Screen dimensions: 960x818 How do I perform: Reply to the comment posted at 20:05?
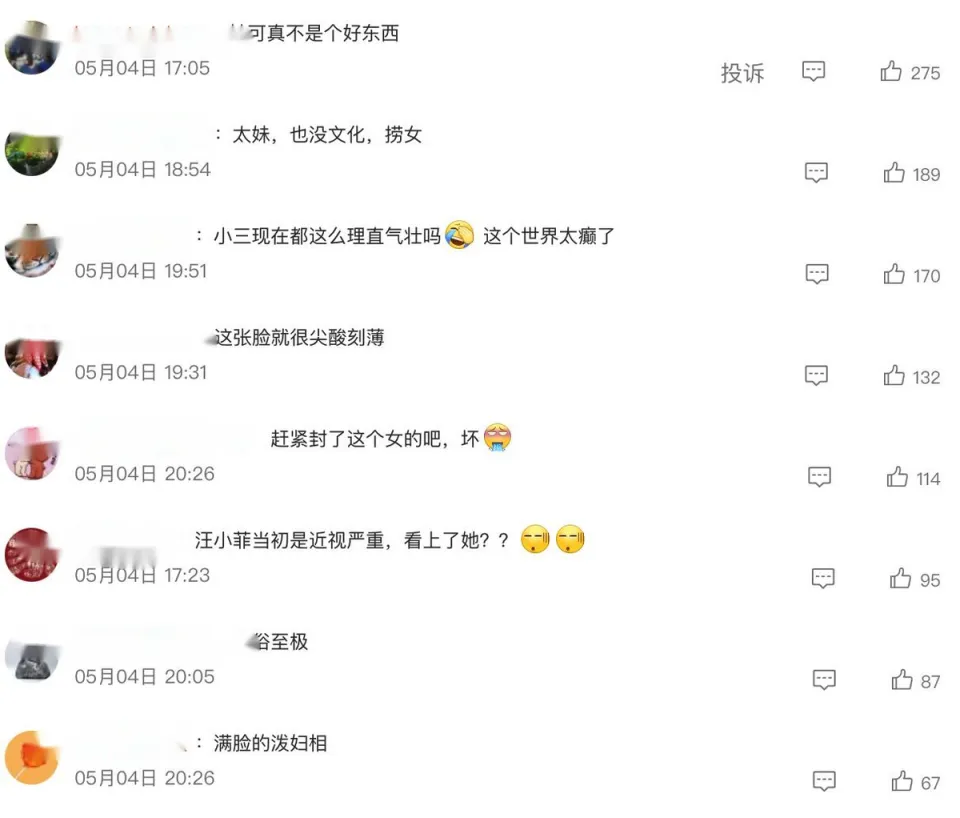click(x=824, y=680)
